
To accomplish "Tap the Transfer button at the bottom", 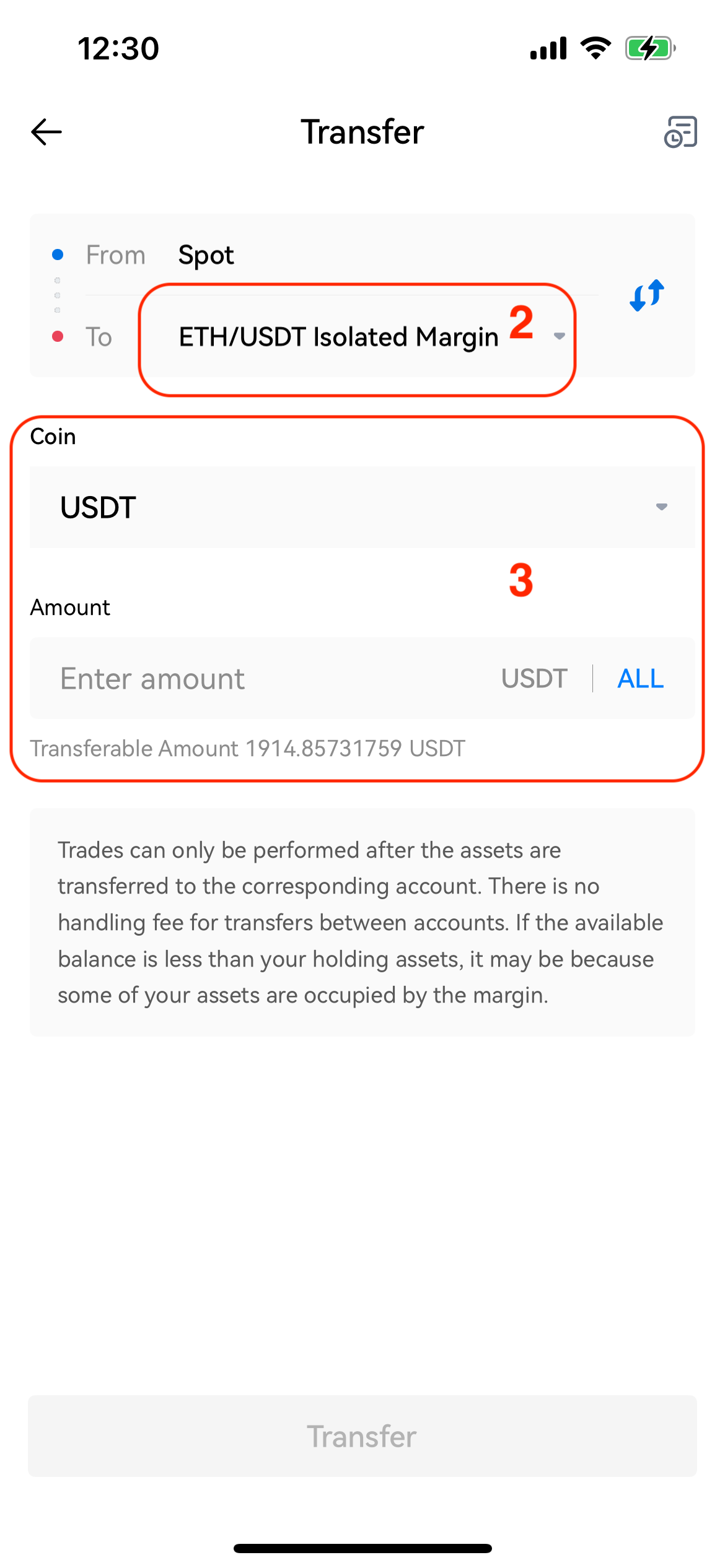I will point(362,1436).
